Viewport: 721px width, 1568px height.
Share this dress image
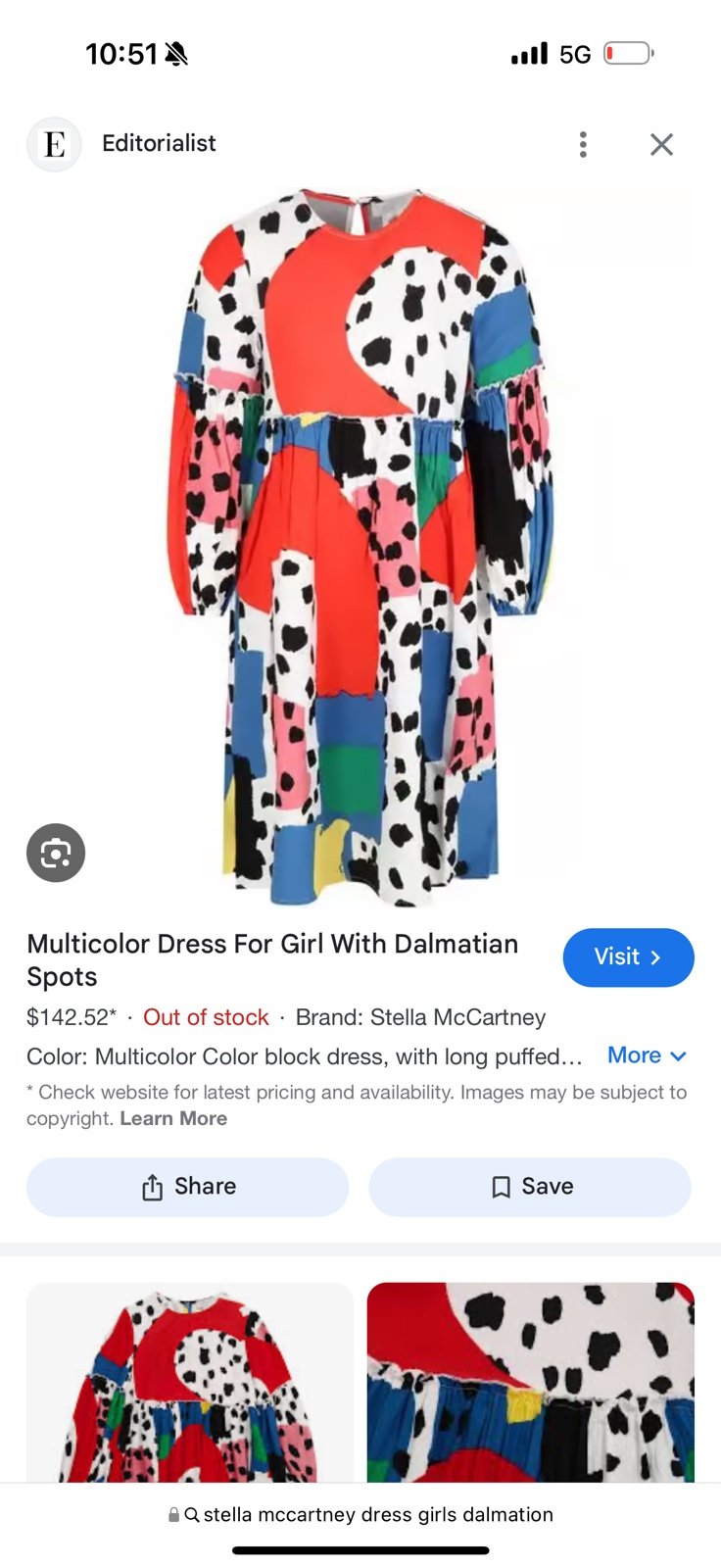point(187,1187)
